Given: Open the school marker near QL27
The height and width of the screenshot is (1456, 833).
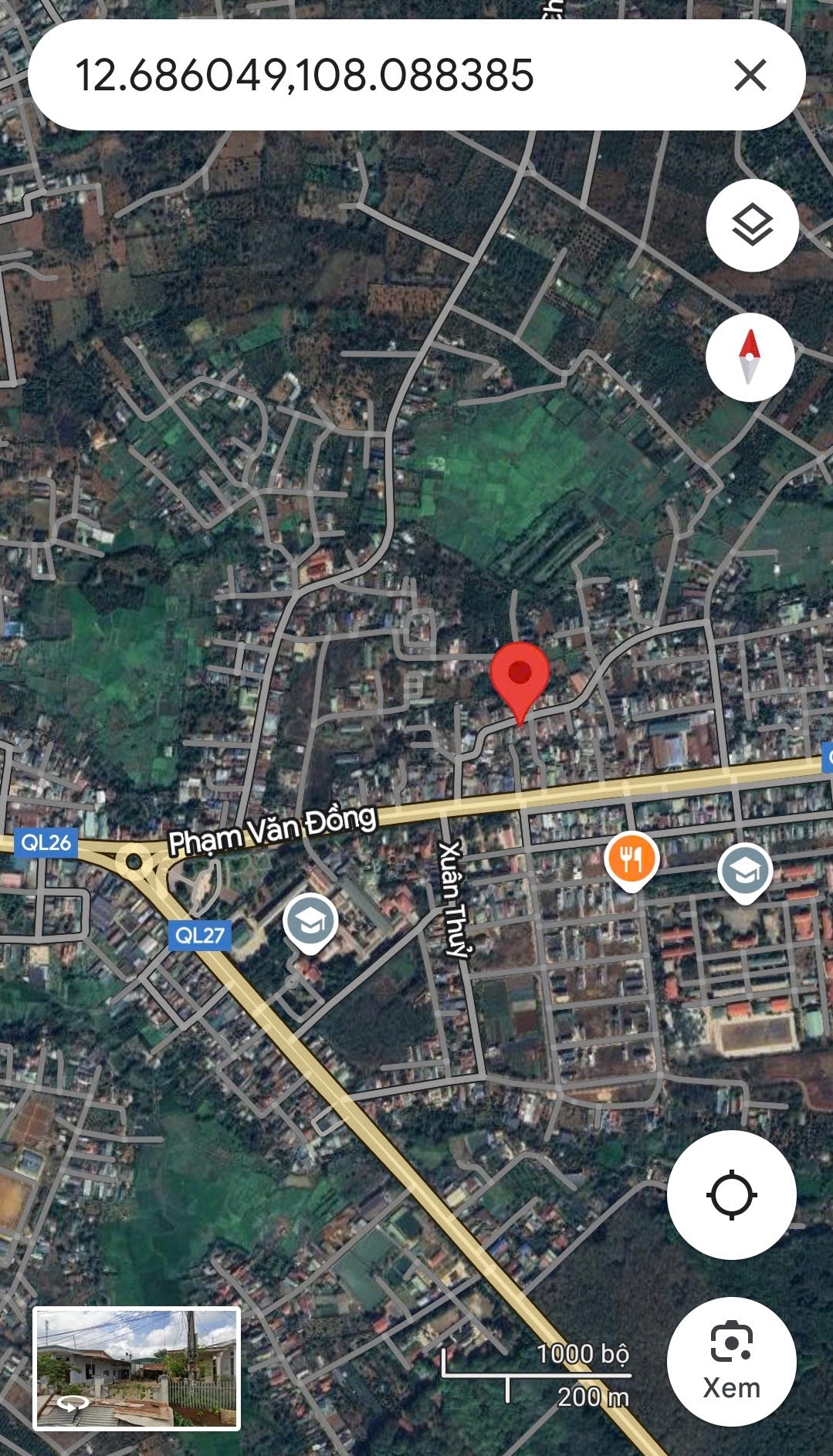Looking at the screenshot, I should point(310,922).
